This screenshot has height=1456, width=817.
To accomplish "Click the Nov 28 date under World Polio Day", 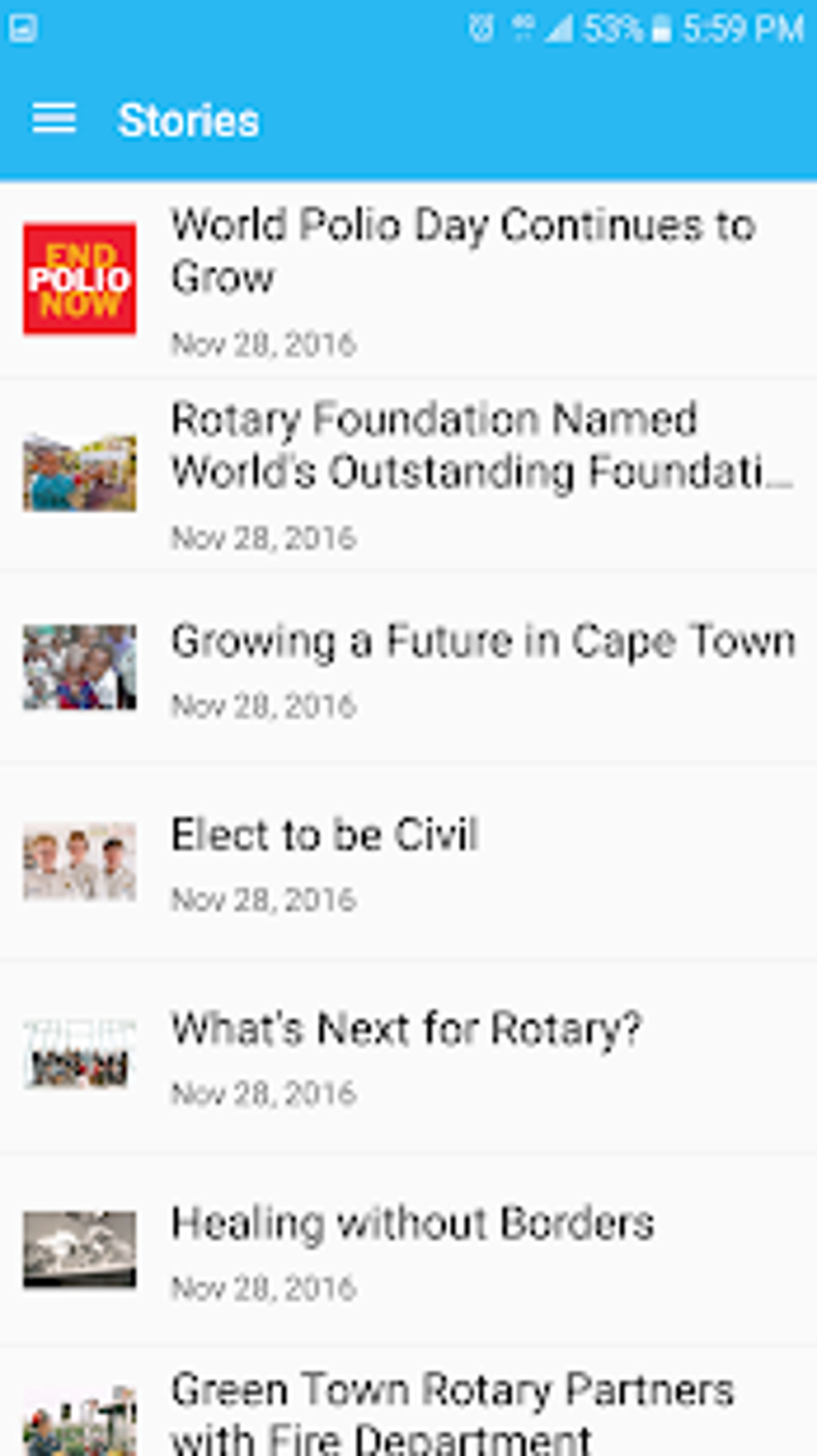I will click(263, 345).
